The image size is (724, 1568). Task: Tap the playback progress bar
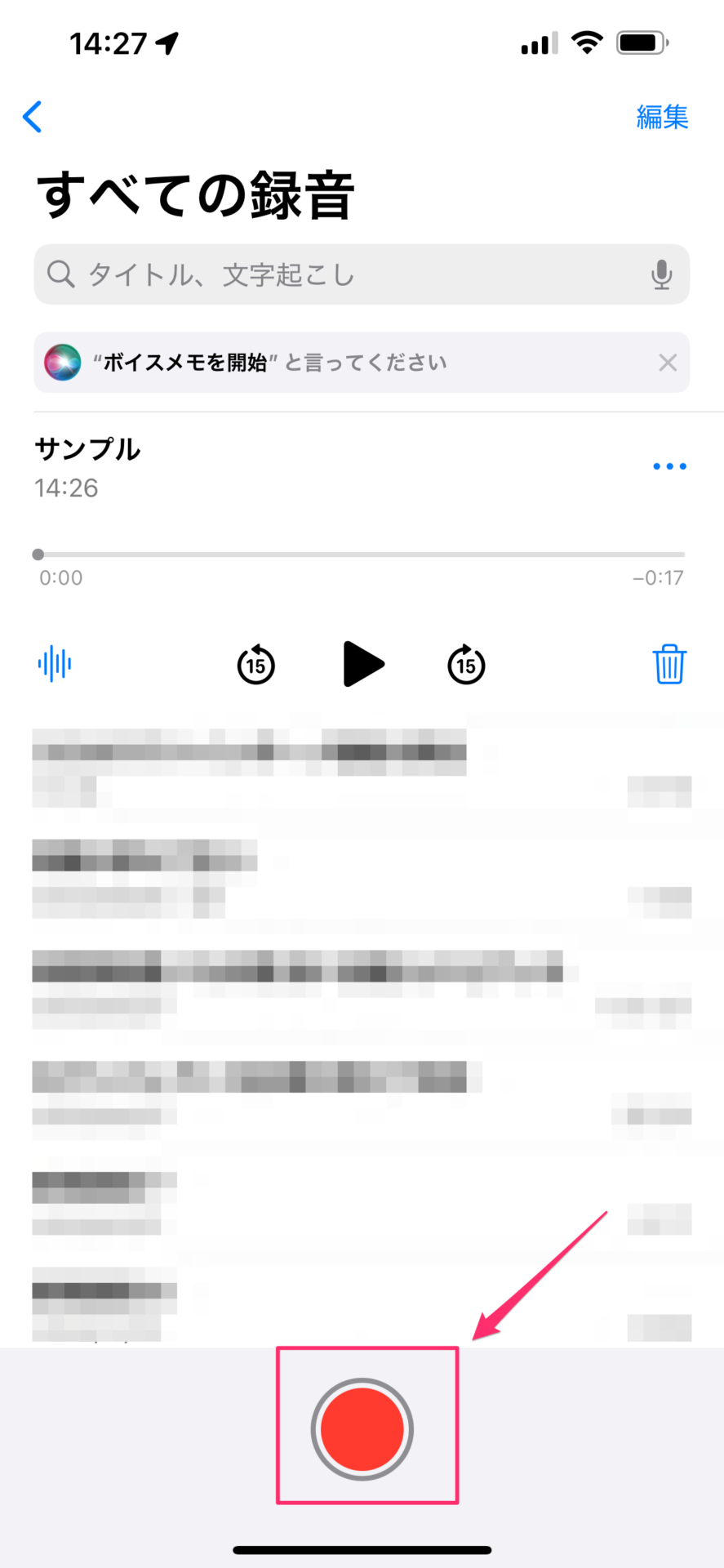(x=361, y=555)
